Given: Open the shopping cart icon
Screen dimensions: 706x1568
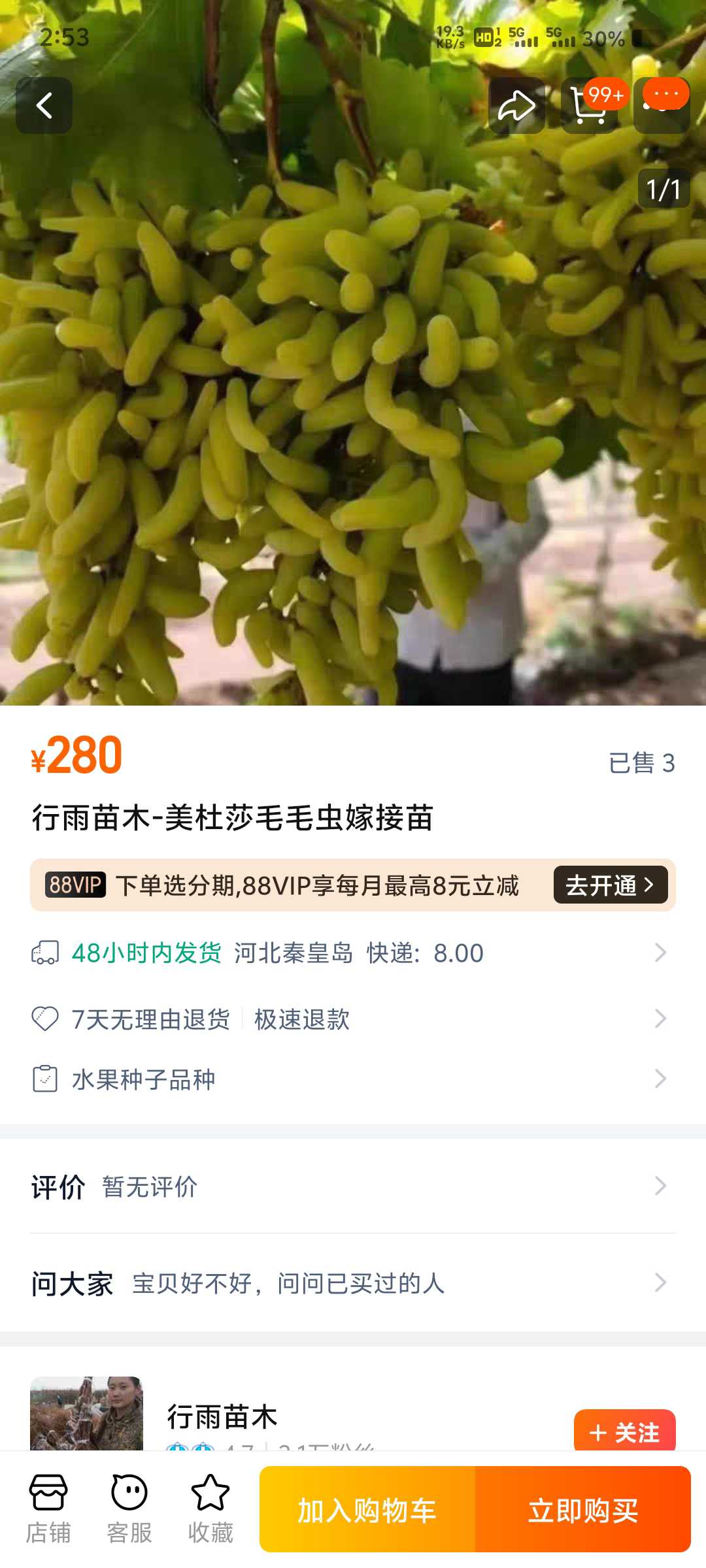Looking at the screenshot, I should 589,105.
